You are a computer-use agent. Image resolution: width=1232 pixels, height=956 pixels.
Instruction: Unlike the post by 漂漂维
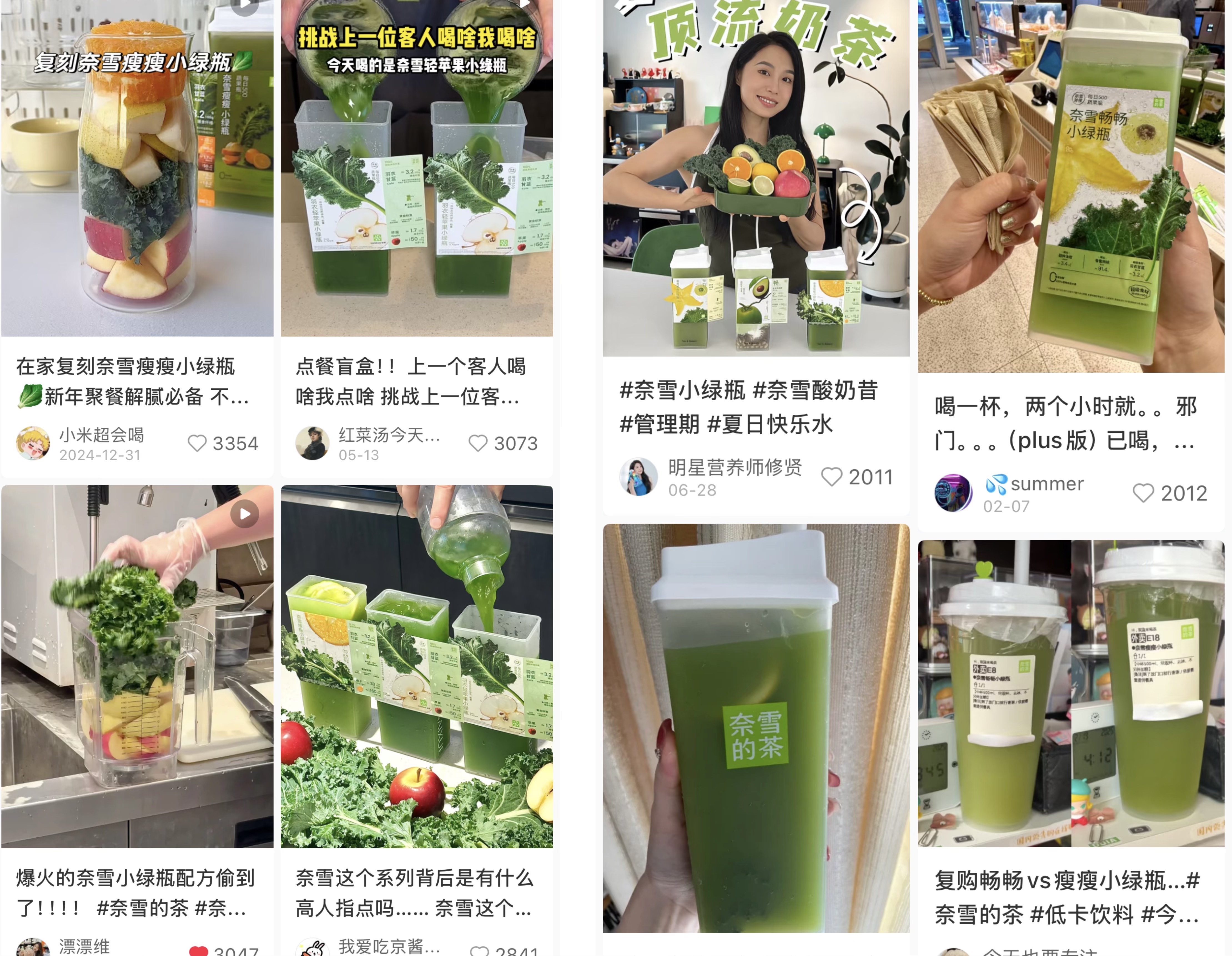coord(198,950)
